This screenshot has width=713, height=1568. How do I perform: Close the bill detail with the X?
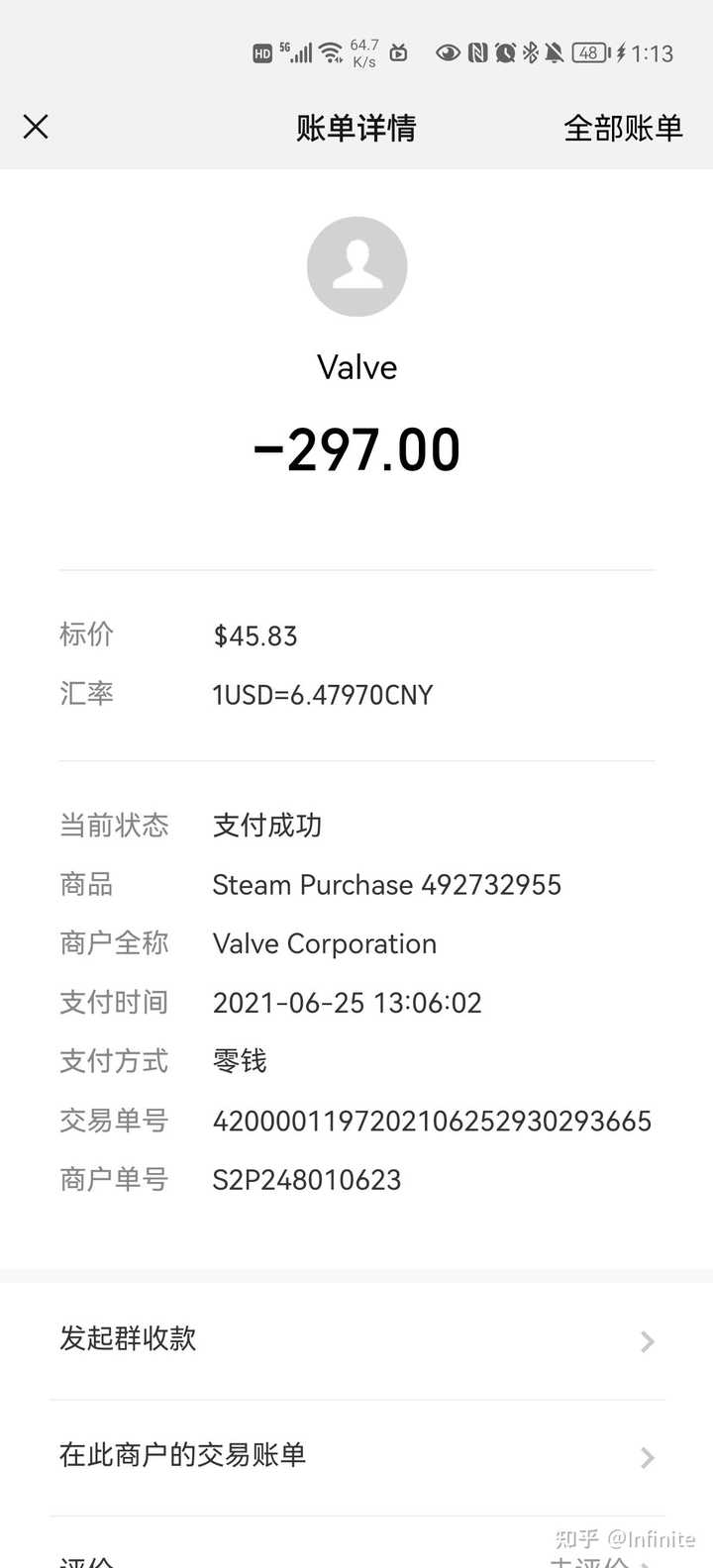[36, 128]
